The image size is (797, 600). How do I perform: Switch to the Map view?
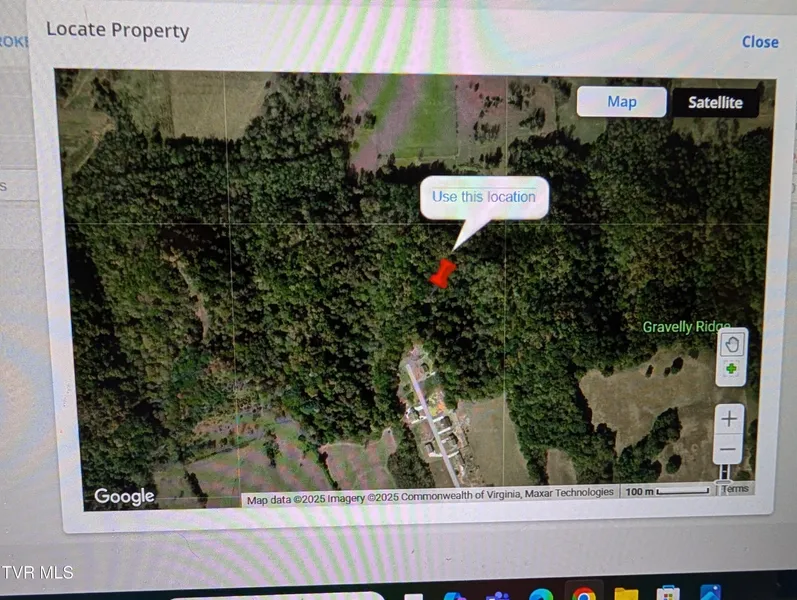coord(621,102)
